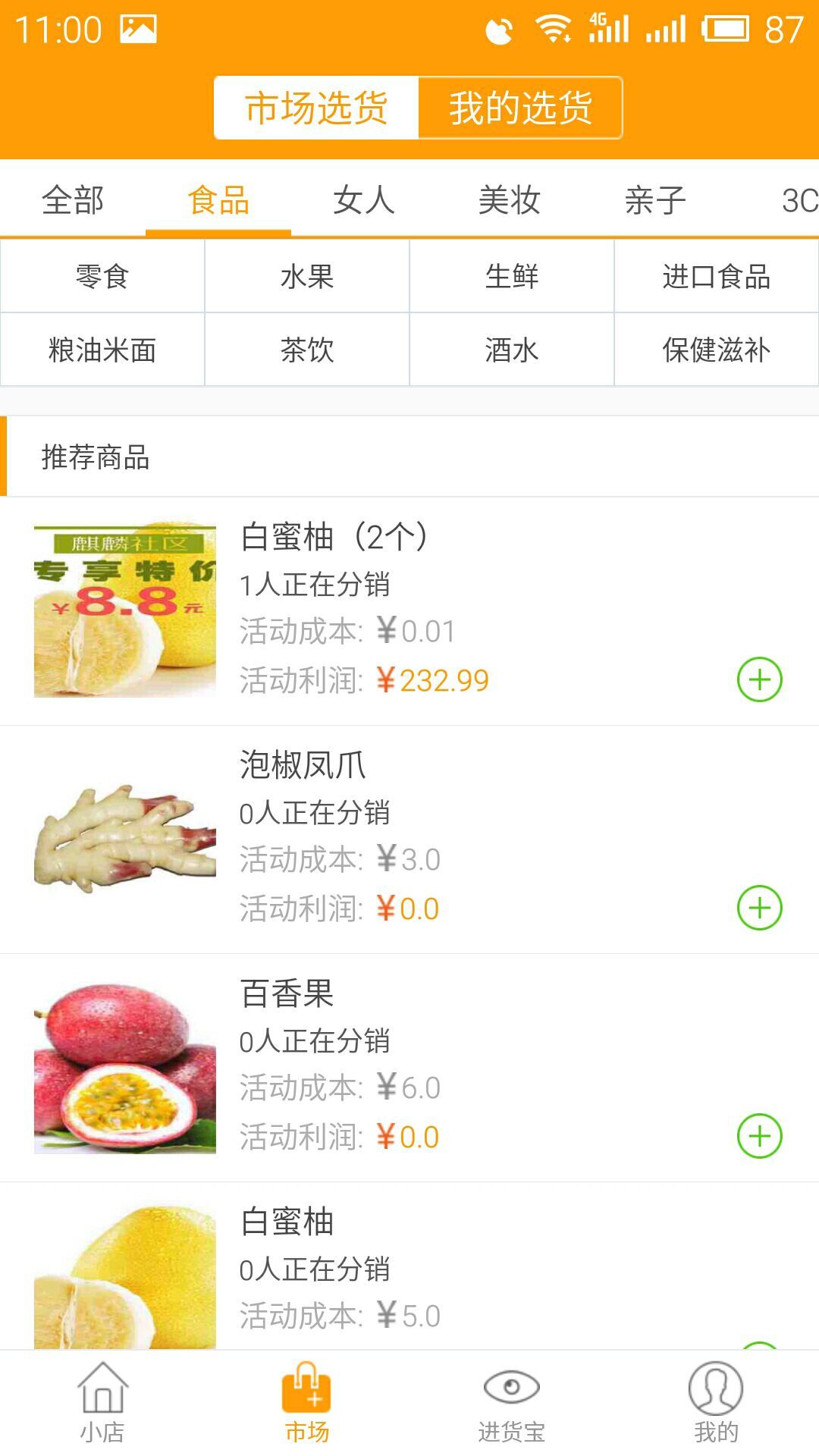Select the 水果 subcategory
Image resolution: width=819 pixels, height=1456 pixels.
click(306, 277)
